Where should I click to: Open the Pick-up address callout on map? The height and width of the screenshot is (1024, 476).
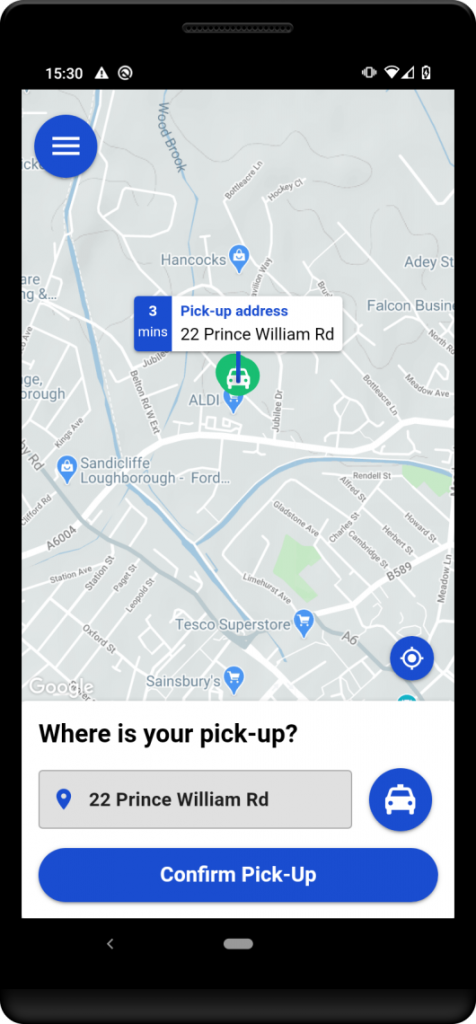pos(238,324)
